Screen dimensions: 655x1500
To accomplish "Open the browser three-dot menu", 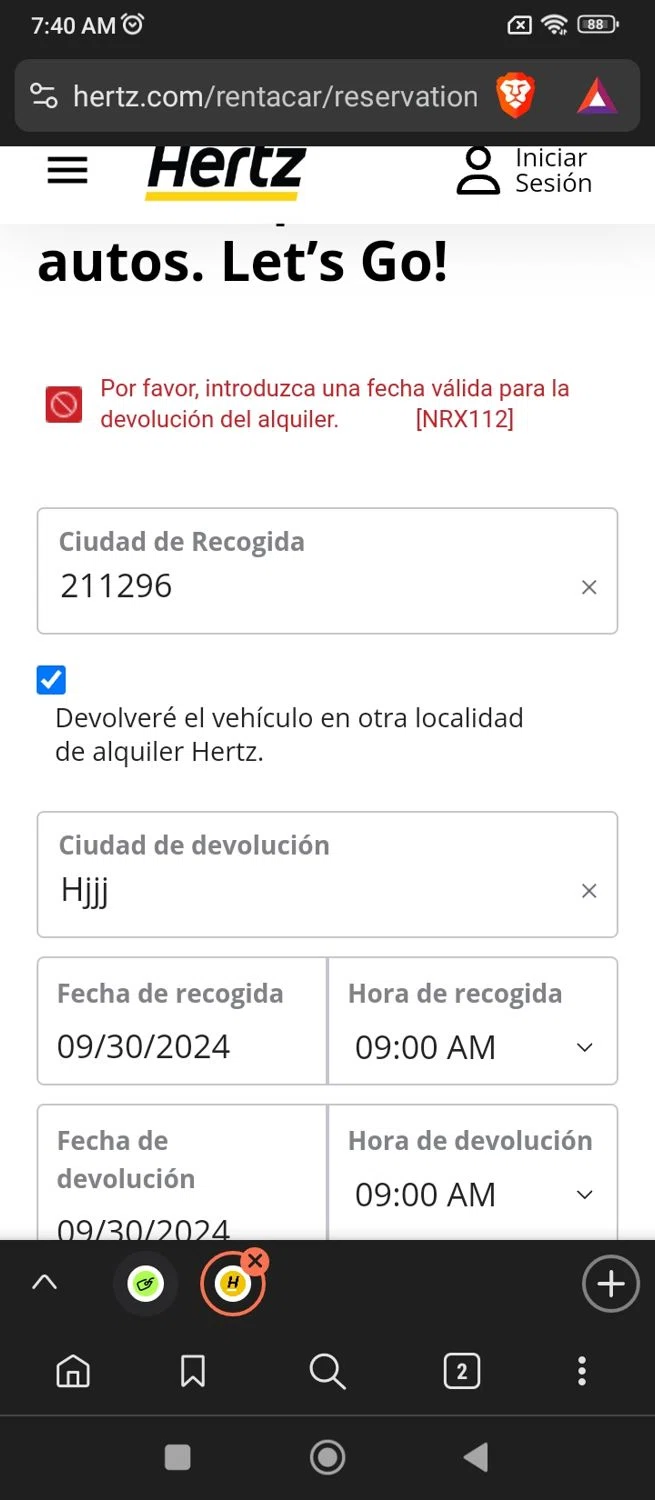I will 582,1371.
